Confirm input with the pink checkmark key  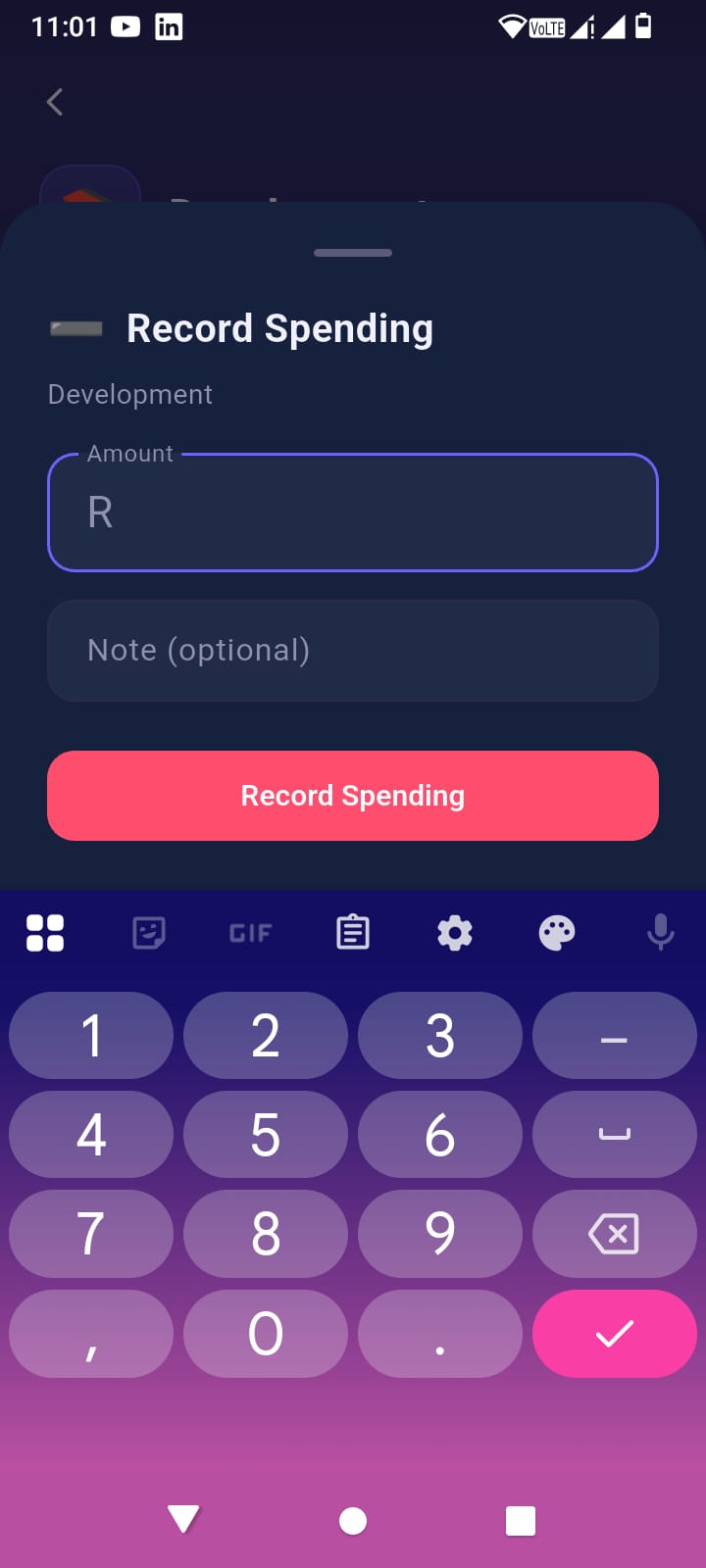pyautogui.click(x=614, y=1333)
